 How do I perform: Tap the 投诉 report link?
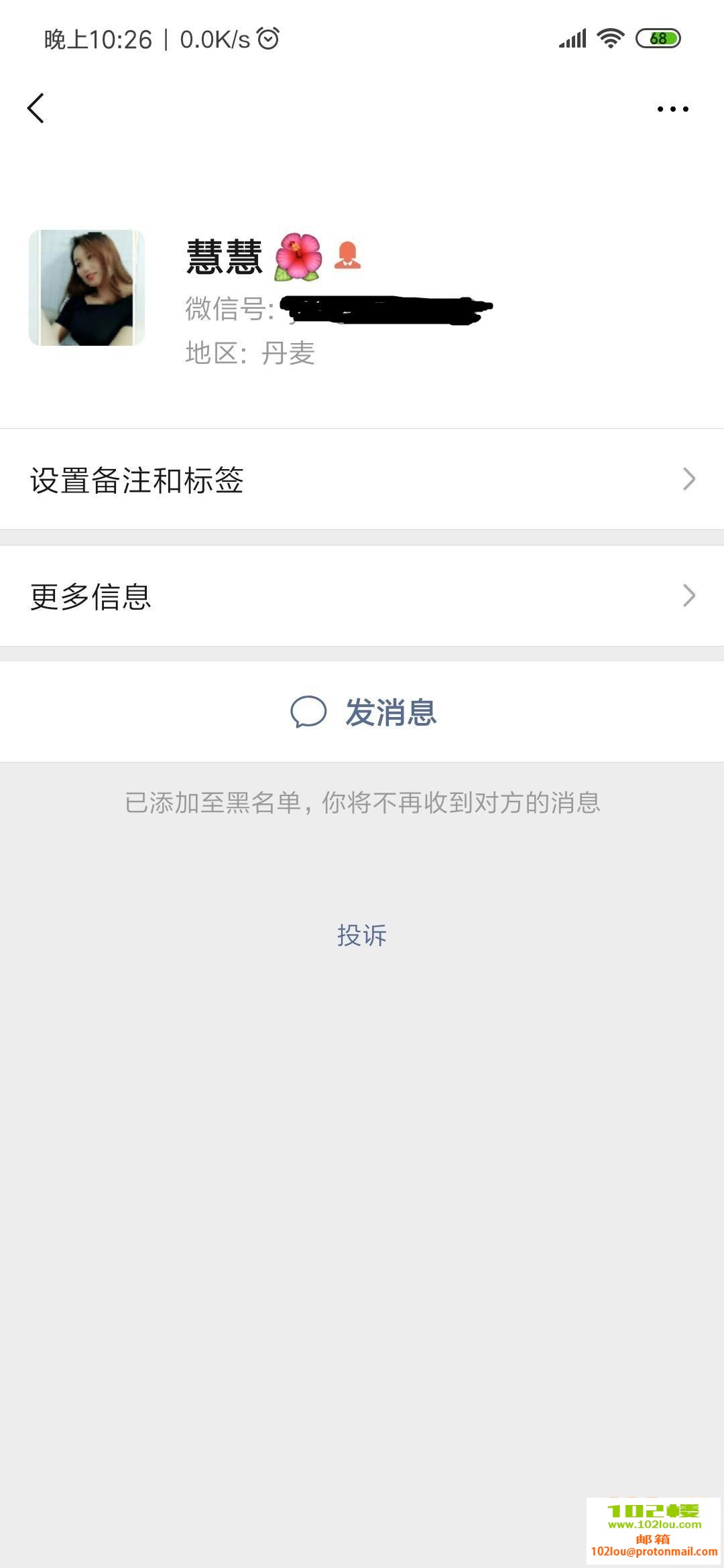tap(362, 935)
